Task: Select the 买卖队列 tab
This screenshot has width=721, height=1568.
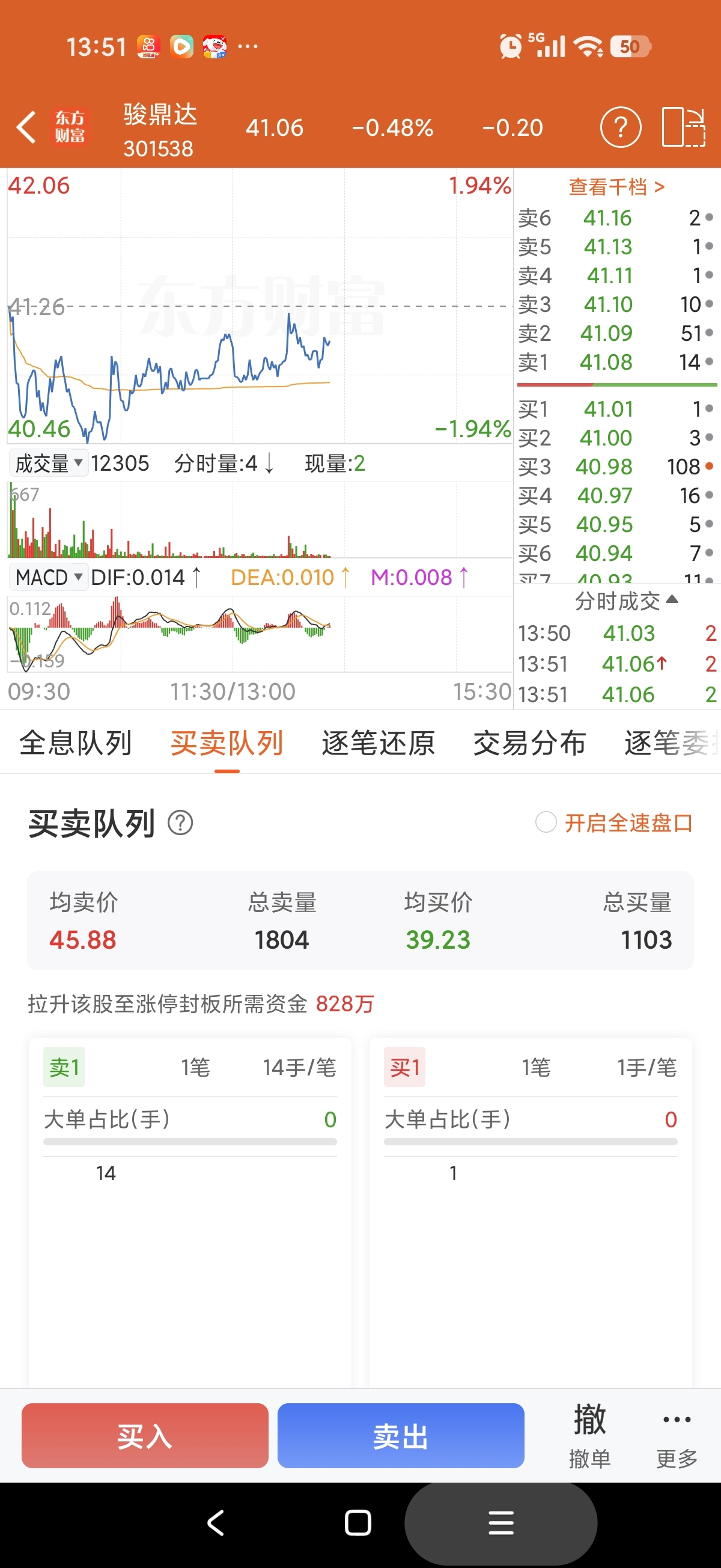Action: (227, 743)
